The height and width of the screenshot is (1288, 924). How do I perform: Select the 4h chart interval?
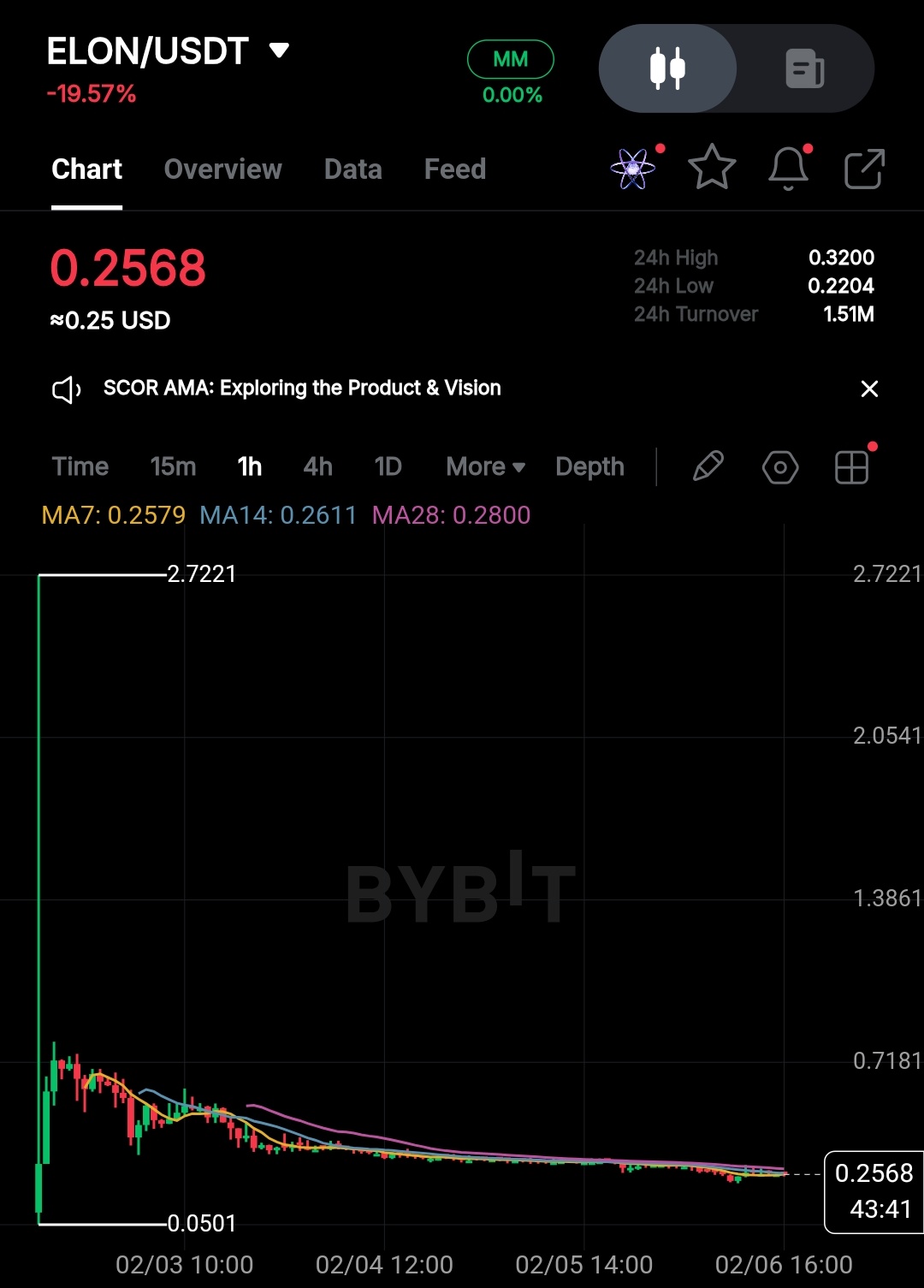[x=317, y=466]
